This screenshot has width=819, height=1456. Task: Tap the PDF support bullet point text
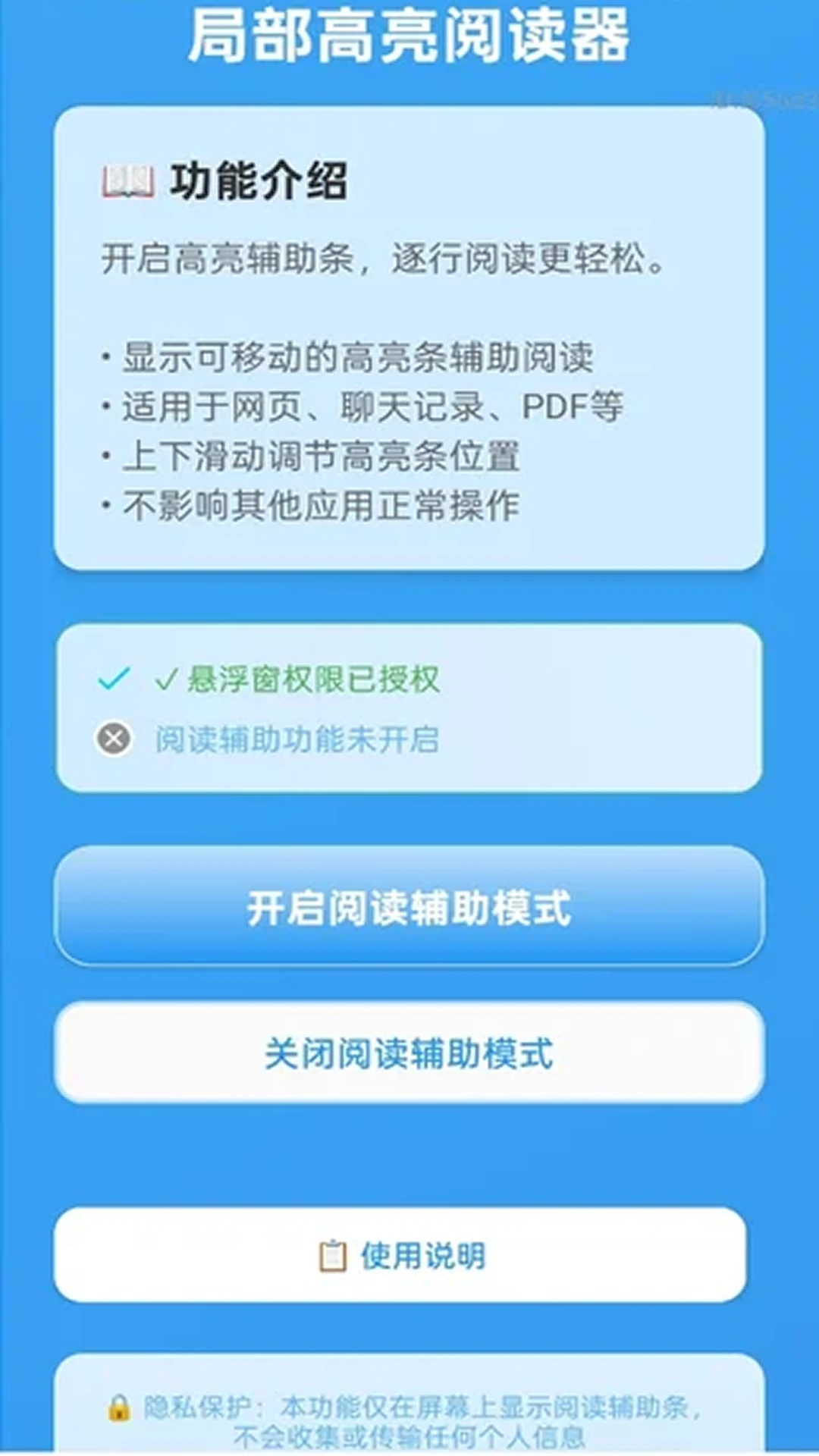coord(372,407)
